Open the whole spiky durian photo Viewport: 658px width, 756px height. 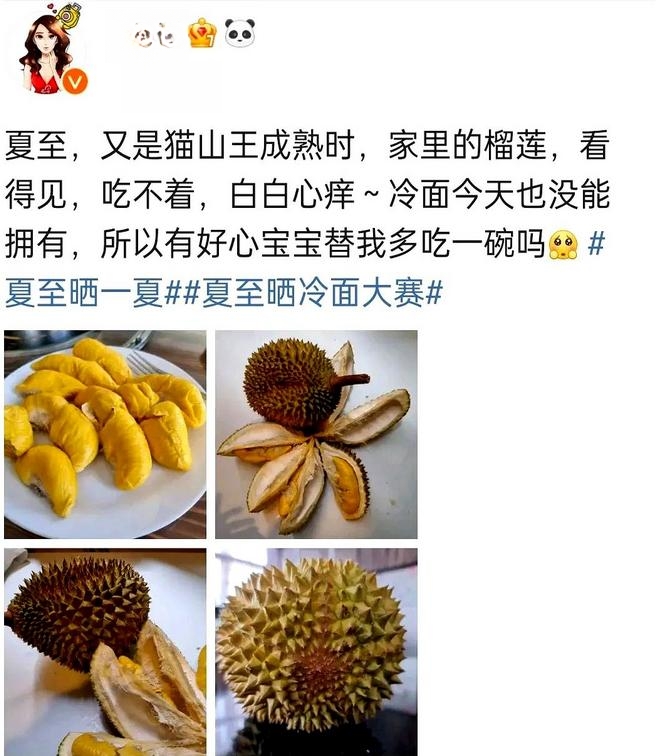click(316, 650)
